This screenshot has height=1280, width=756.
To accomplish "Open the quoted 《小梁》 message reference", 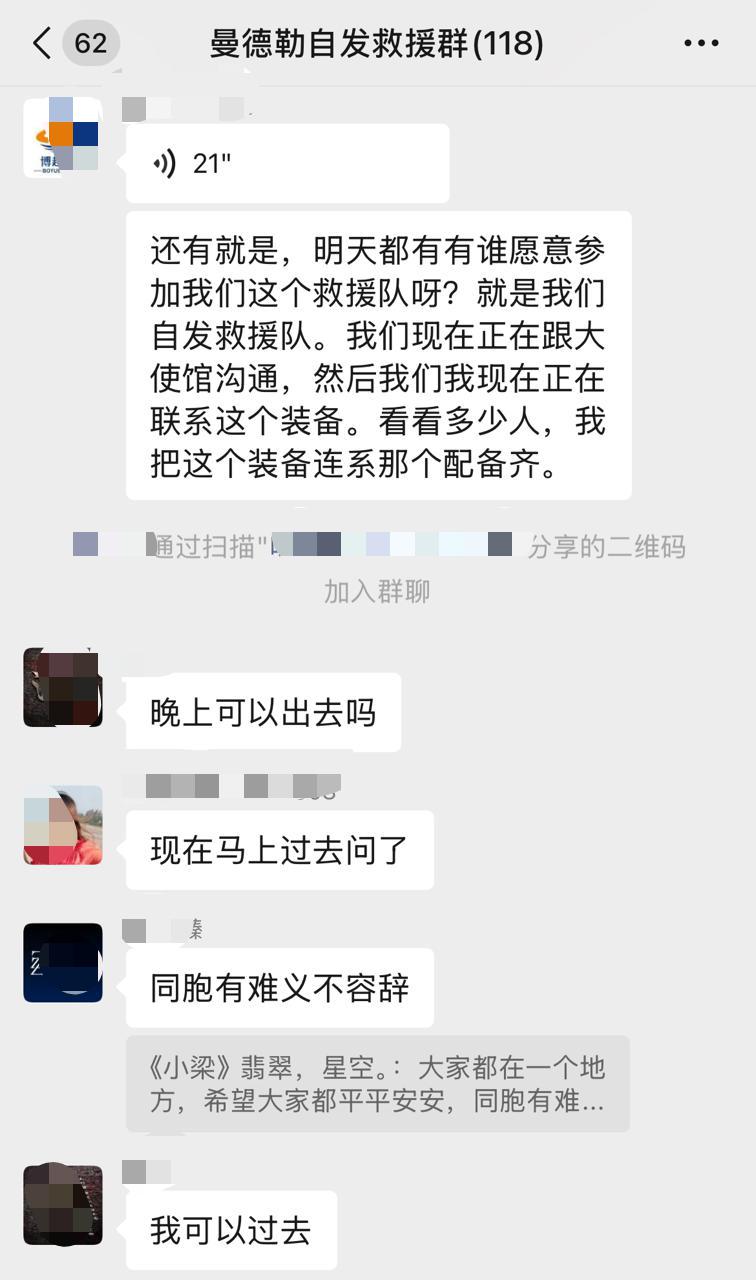I will pyautogui.click(x=377, y=1084).
